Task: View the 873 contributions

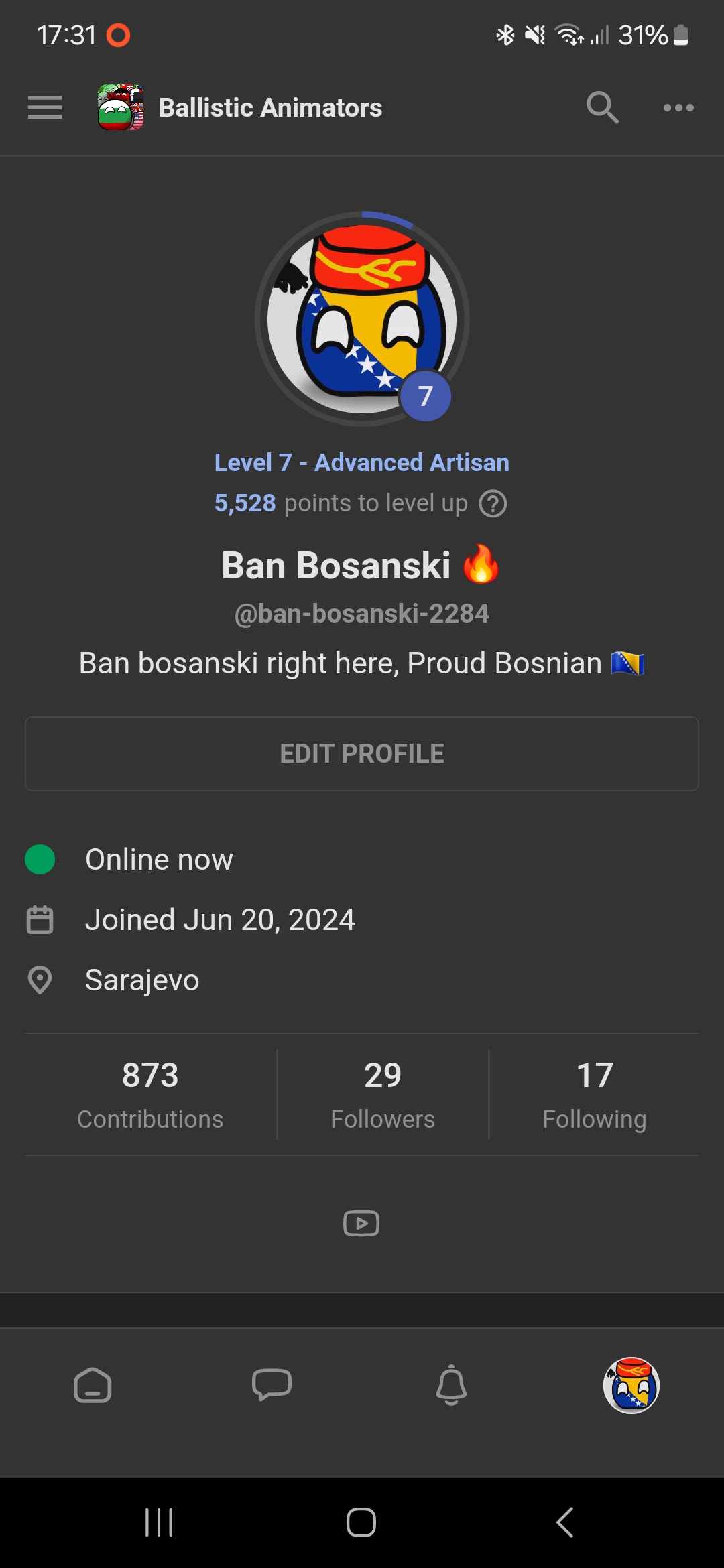Action: pyautogui.click(x=150, y=1094)
